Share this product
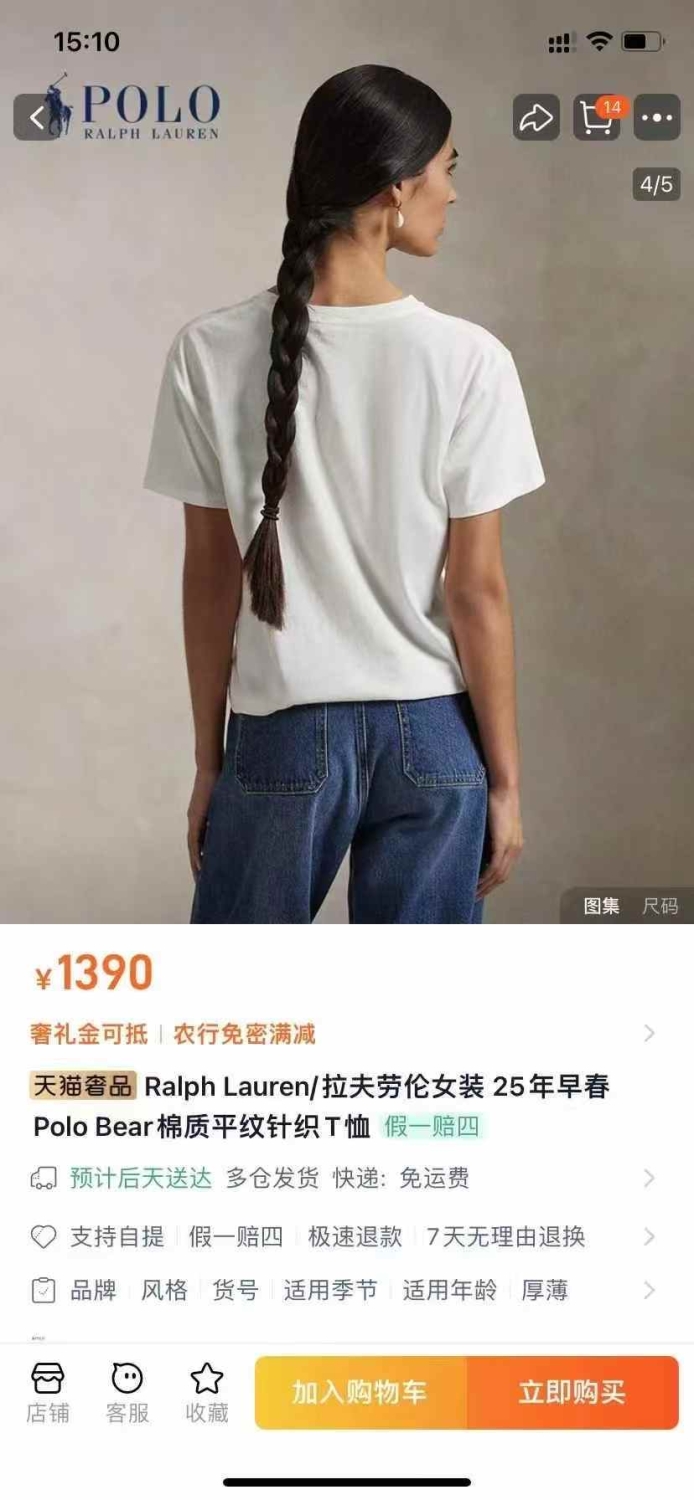The width and height of the screenshot is (694, 1500). coord(536,118)
